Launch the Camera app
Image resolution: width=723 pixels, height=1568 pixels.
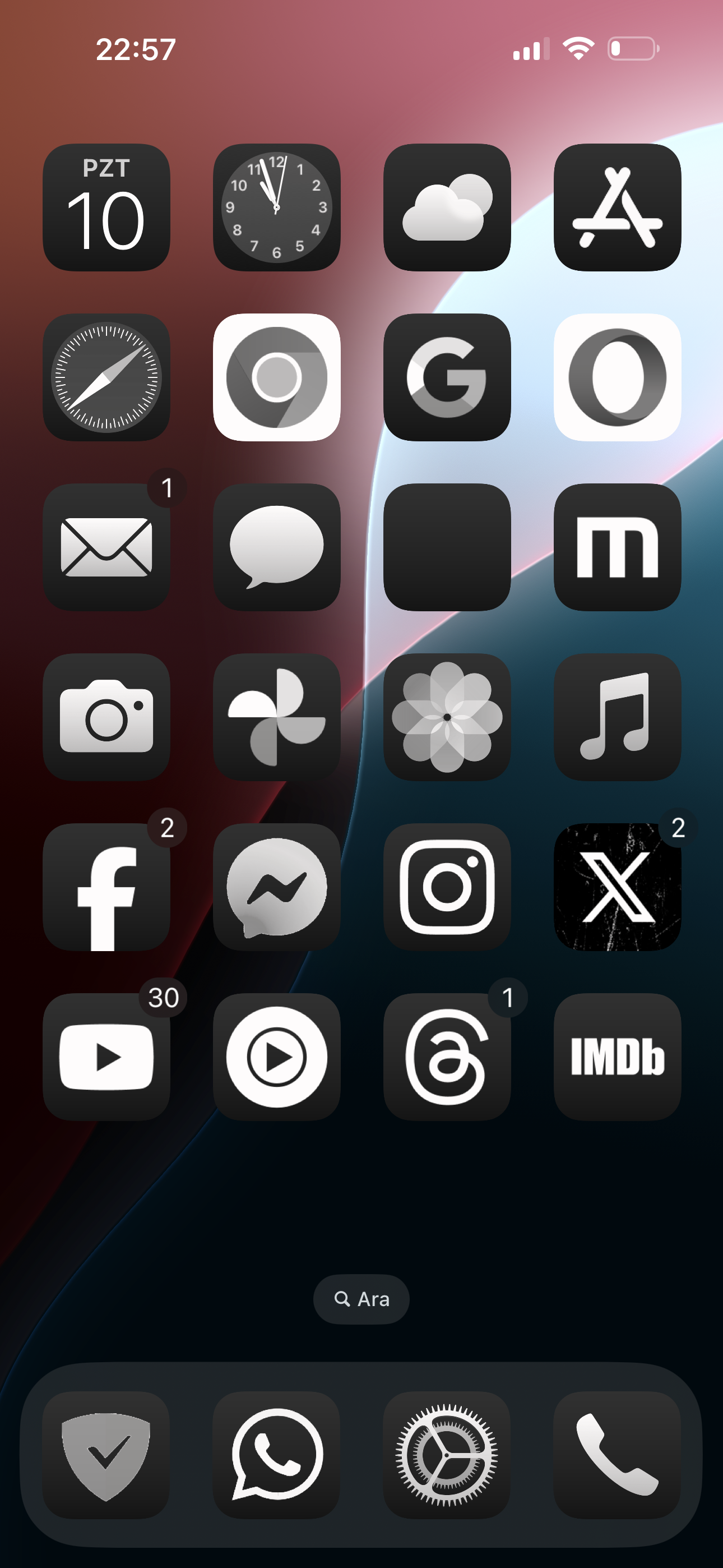tap(106, 717)
